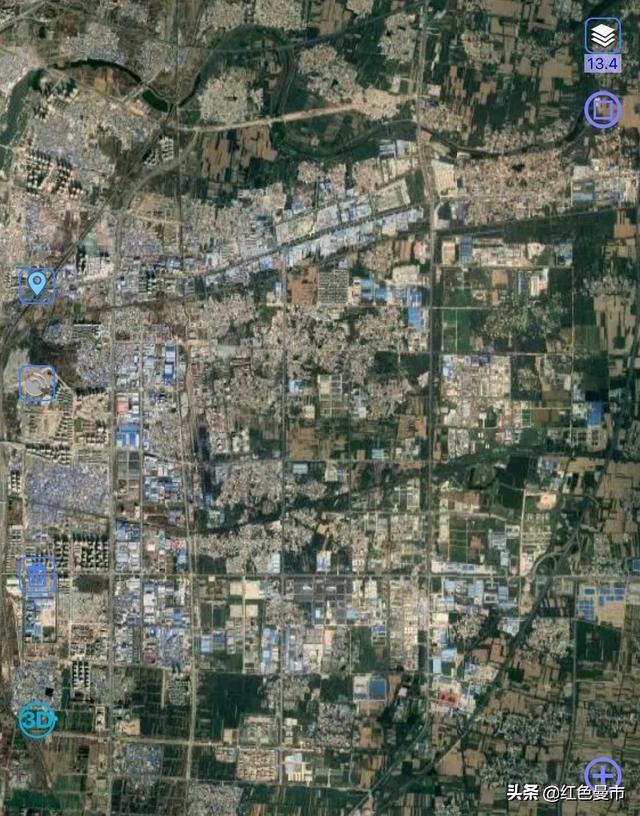Tap the round square-frame button below the zoom level
This screenshot has width=640, height=816.
603,108
